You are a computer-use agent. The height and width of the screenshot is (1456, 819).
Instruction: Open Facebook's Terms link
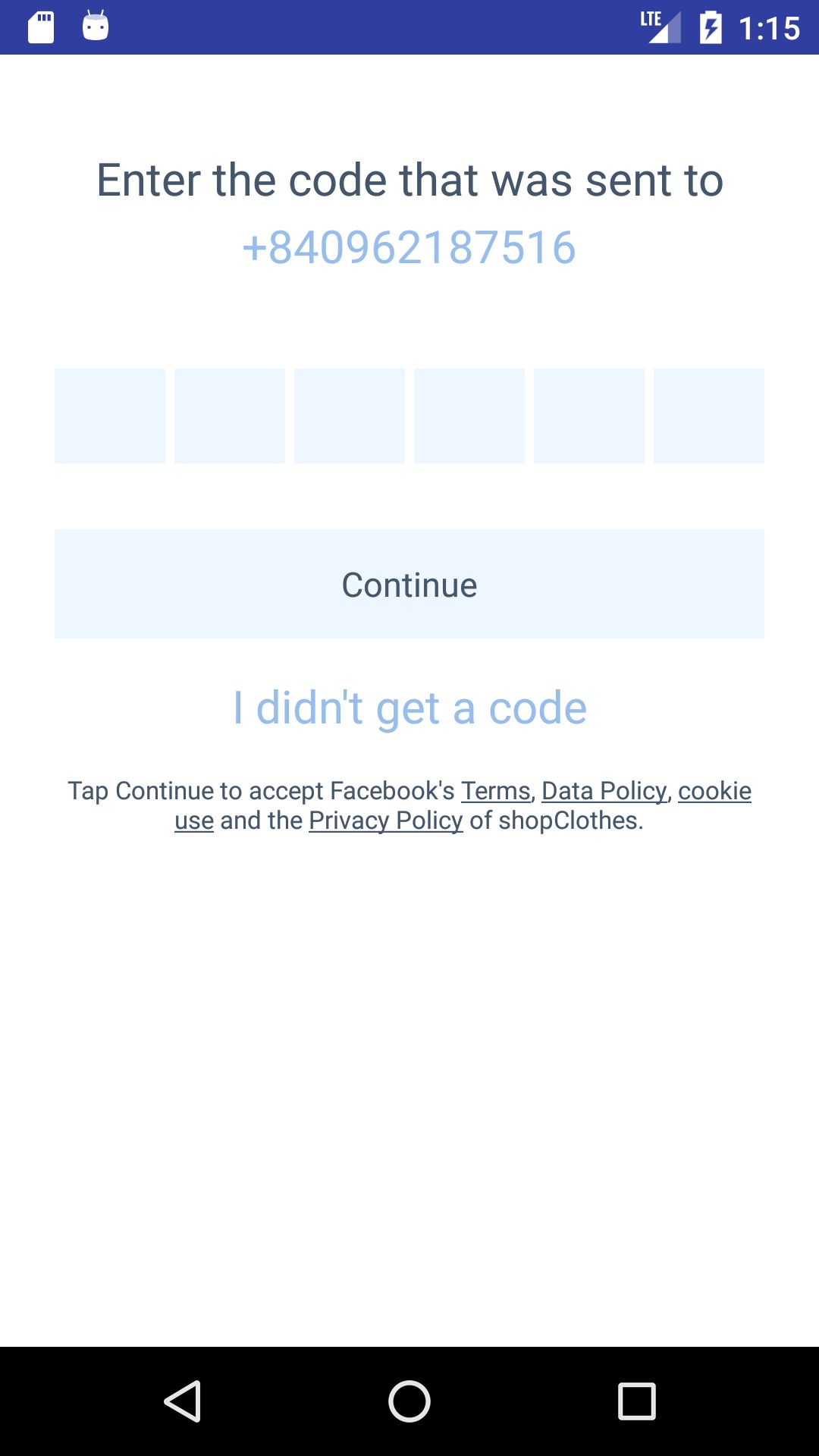[x=495, y=791]
